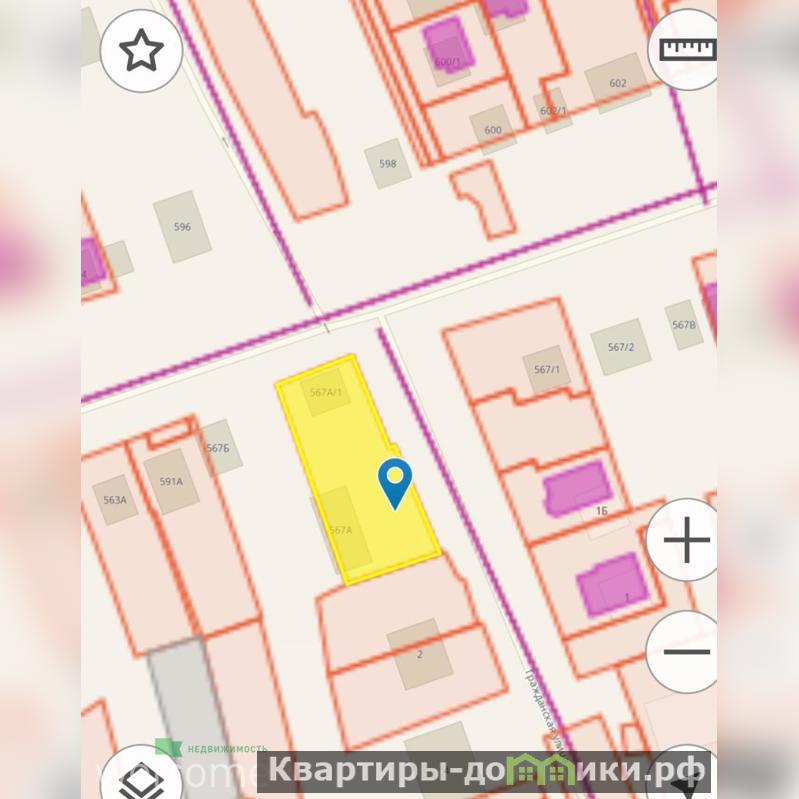Open the ruler measurement tool
Screen dimensions: 799x799
[686, 49]
